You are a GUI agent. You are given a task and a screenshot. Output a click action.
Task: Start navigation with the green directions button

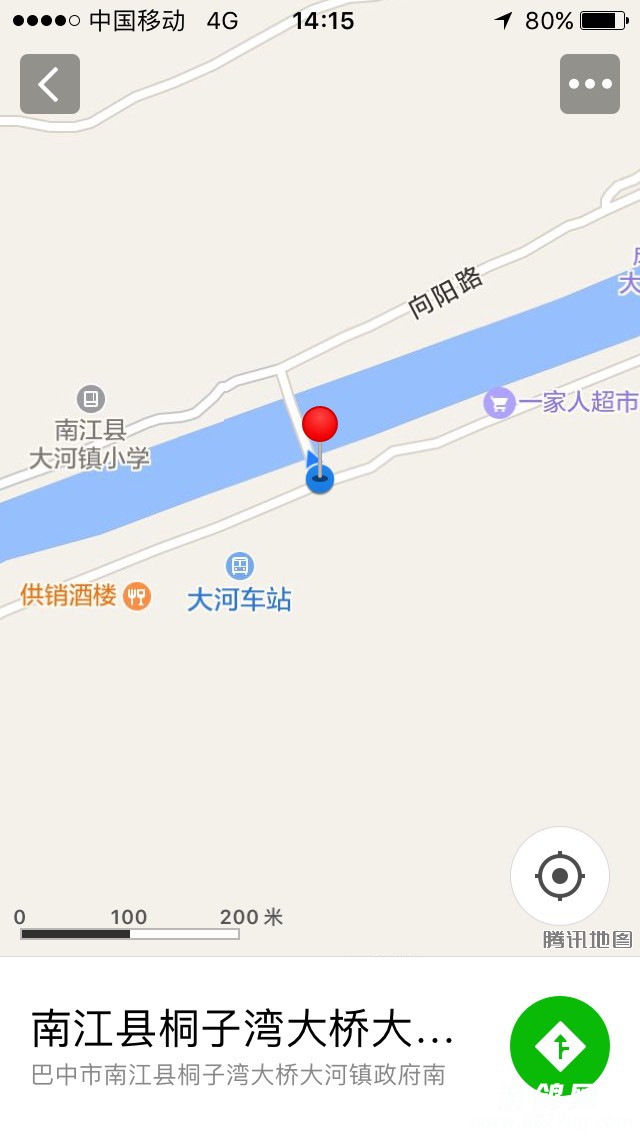click(560, 1046)
